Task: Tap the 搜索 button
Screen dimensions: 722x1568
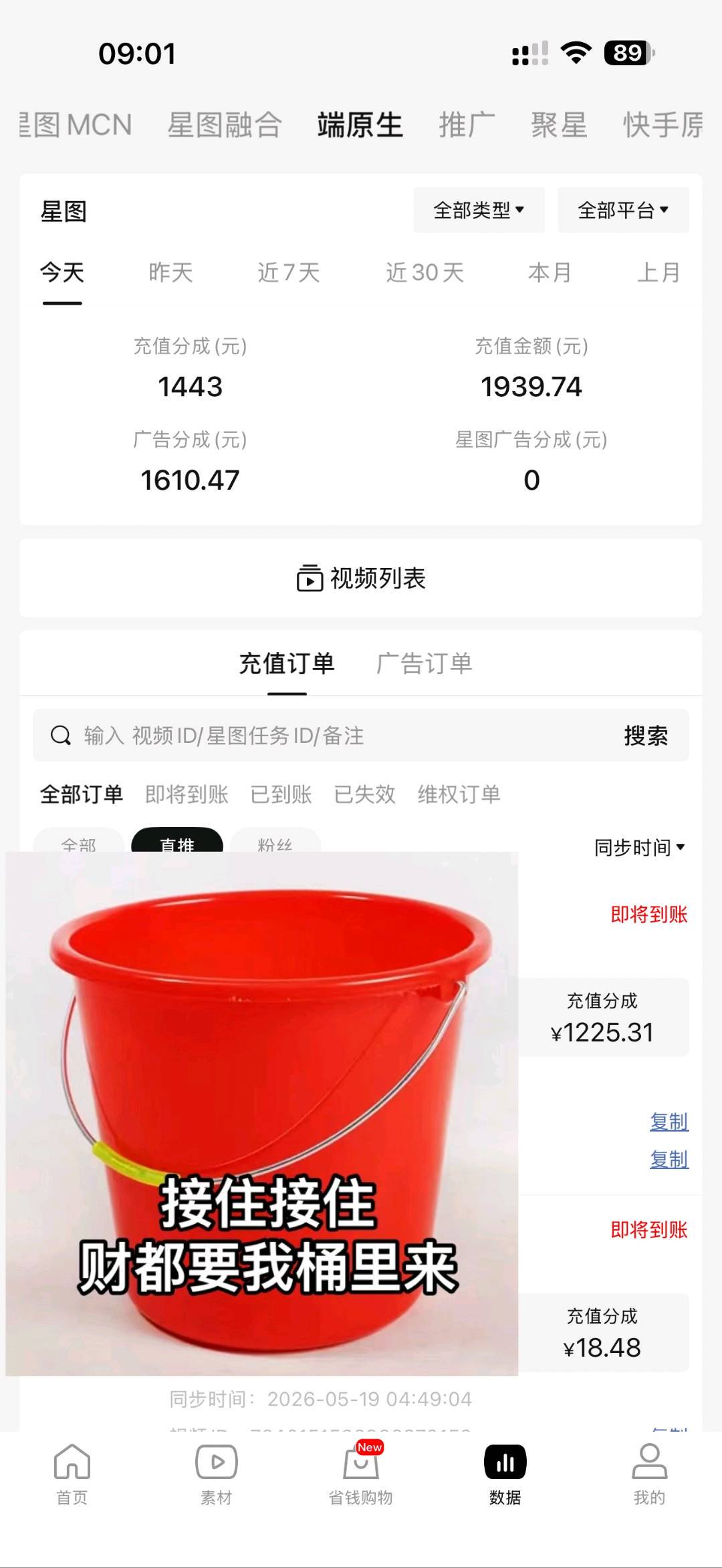Action: point(646,736)
